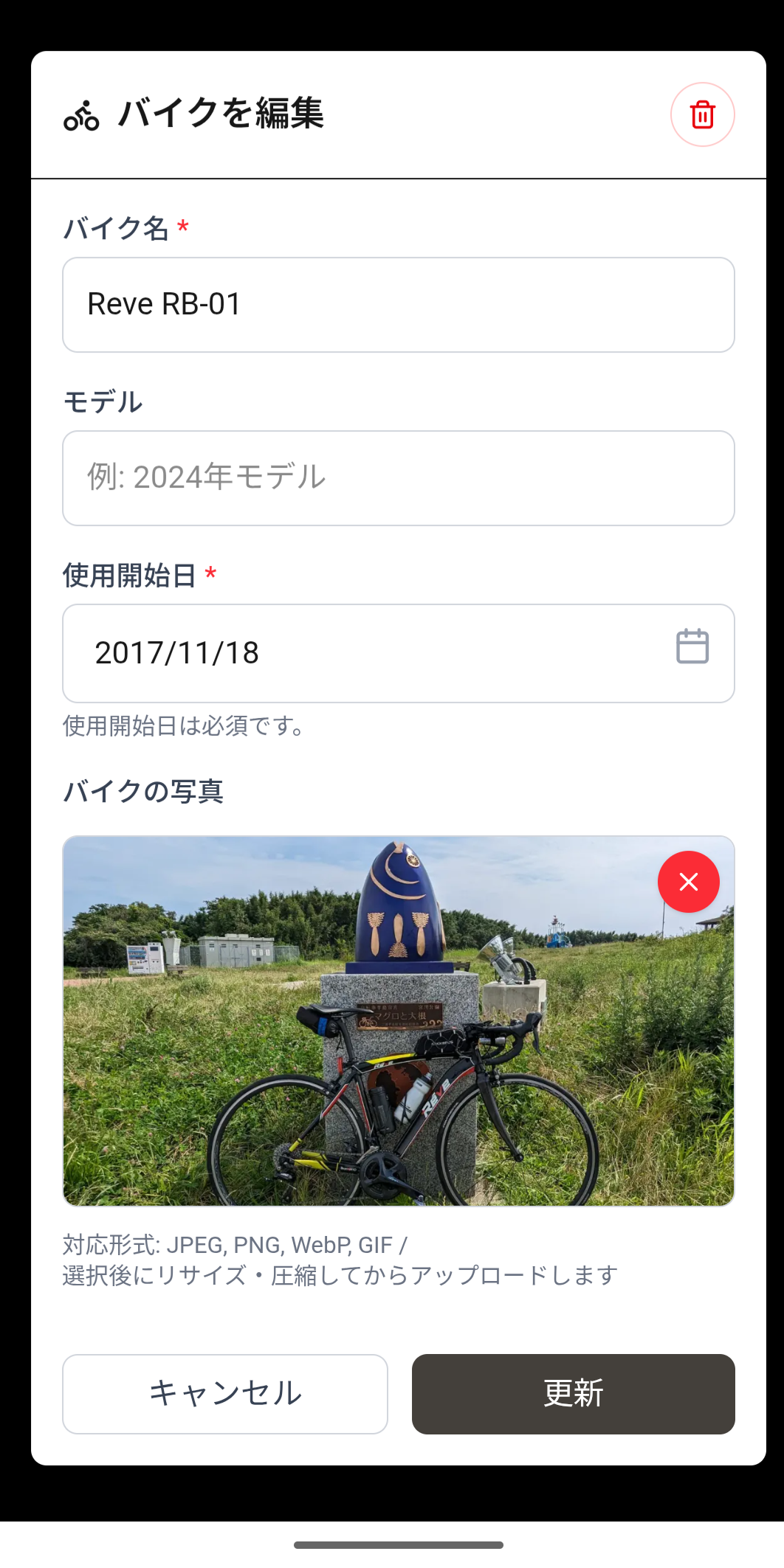784x1568 pixels.
Task: Save changes with the 更新 button
Action: (573, 1394)
